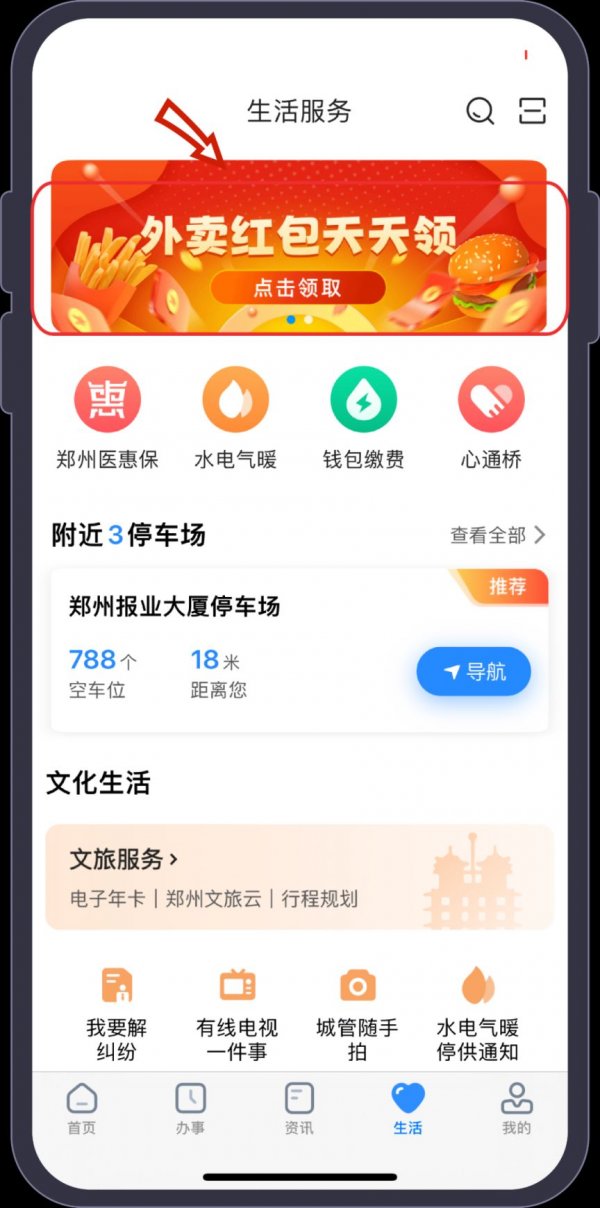Switch to the 首页 tab

pyautogui.click(x=82, y=1108)
